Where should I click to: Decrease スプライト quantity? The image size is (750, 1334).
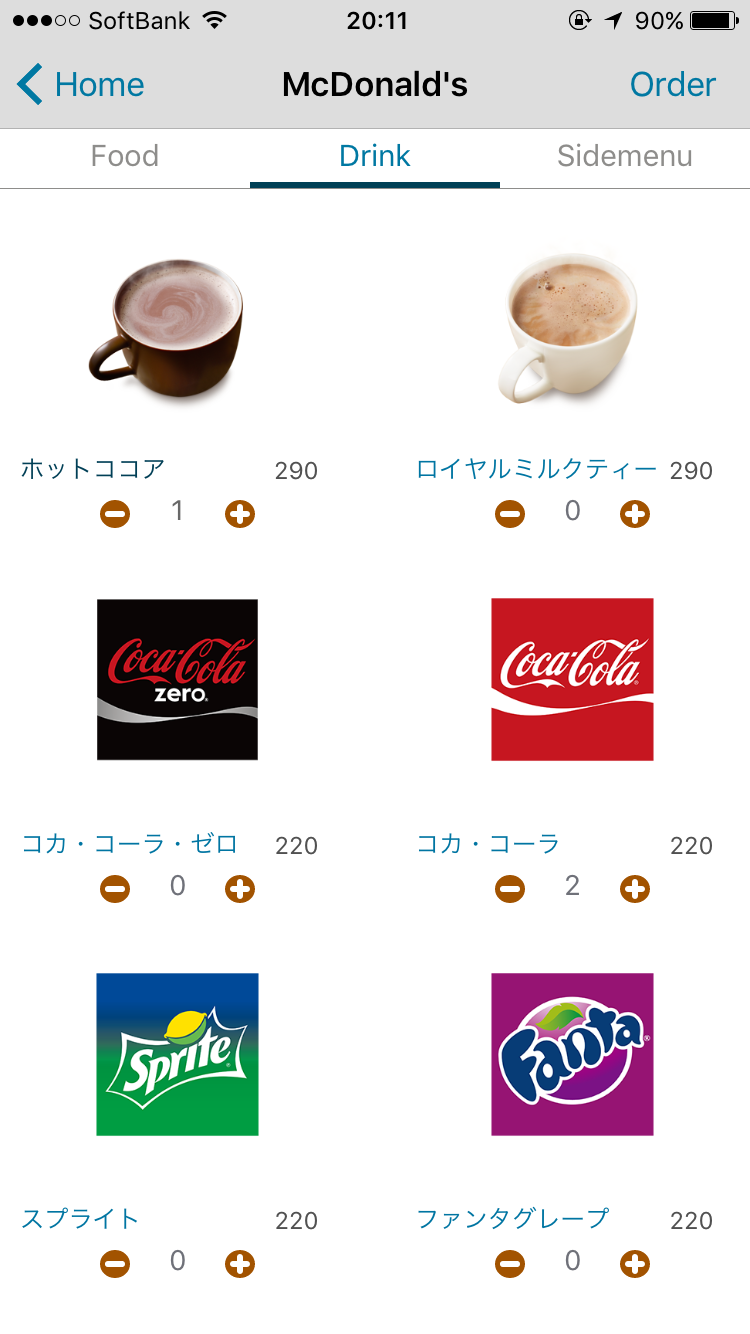[115, 1263]
